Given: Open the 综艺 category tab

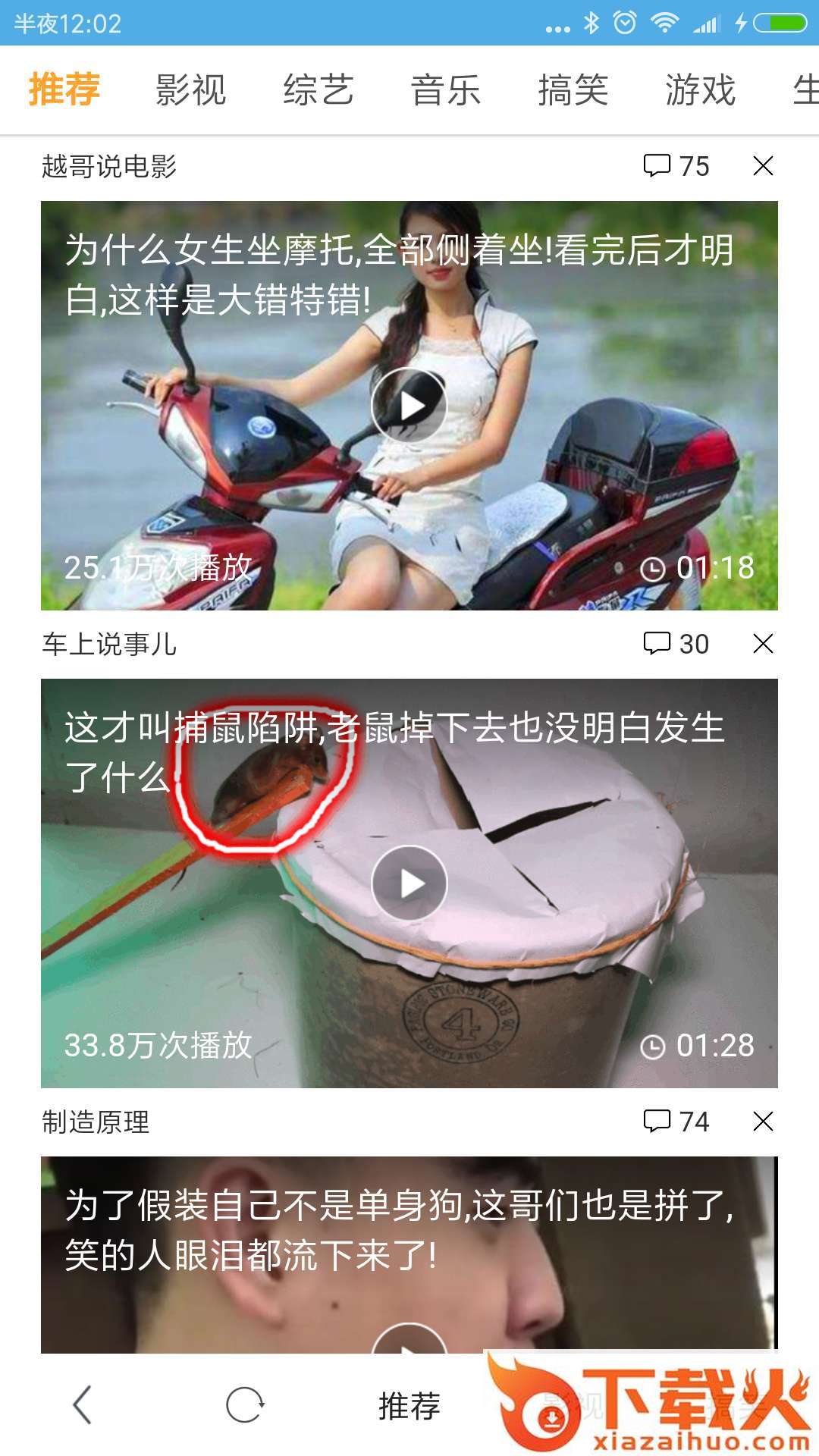Looking at the screenshot, I should coord(318,90).
